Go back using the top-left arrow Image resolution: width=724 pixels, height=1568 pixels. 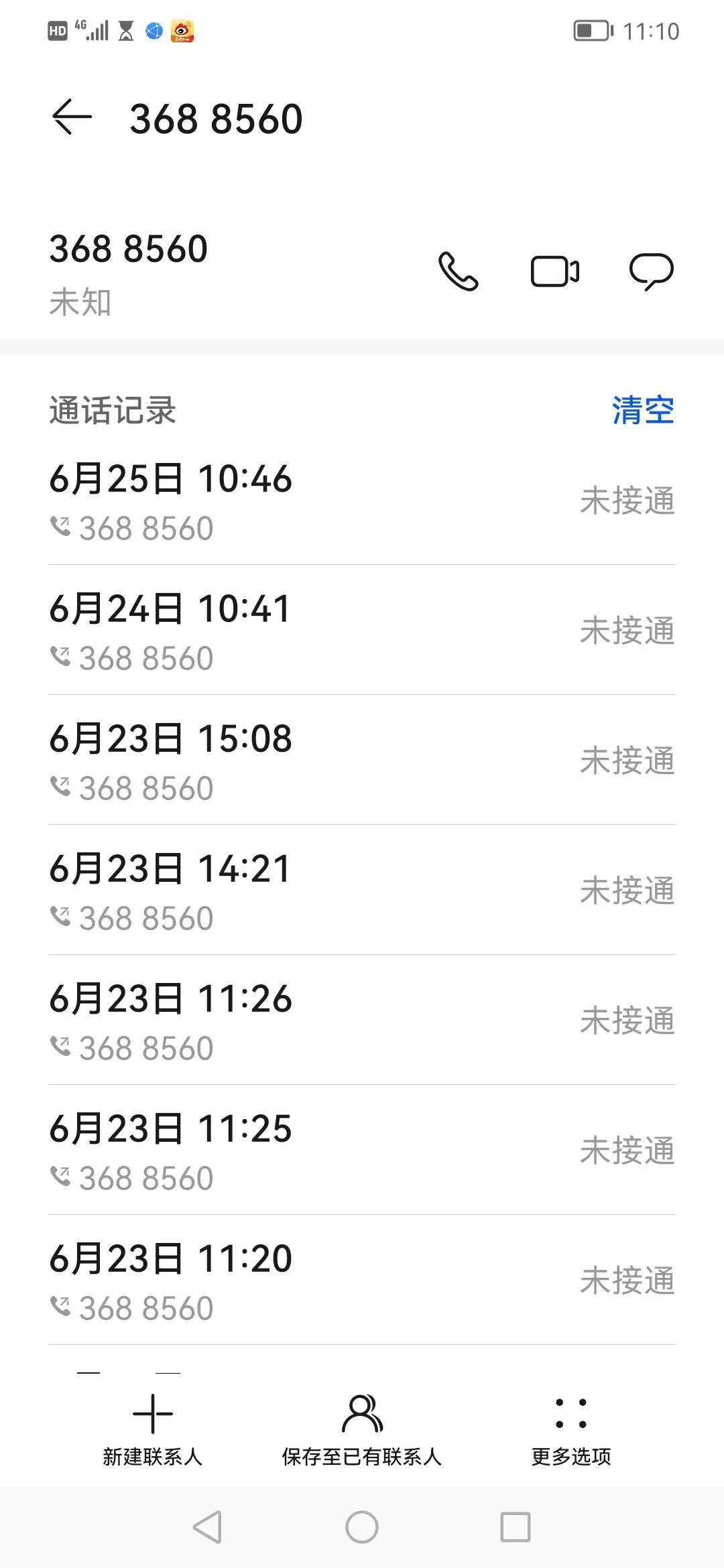(72, 117)
